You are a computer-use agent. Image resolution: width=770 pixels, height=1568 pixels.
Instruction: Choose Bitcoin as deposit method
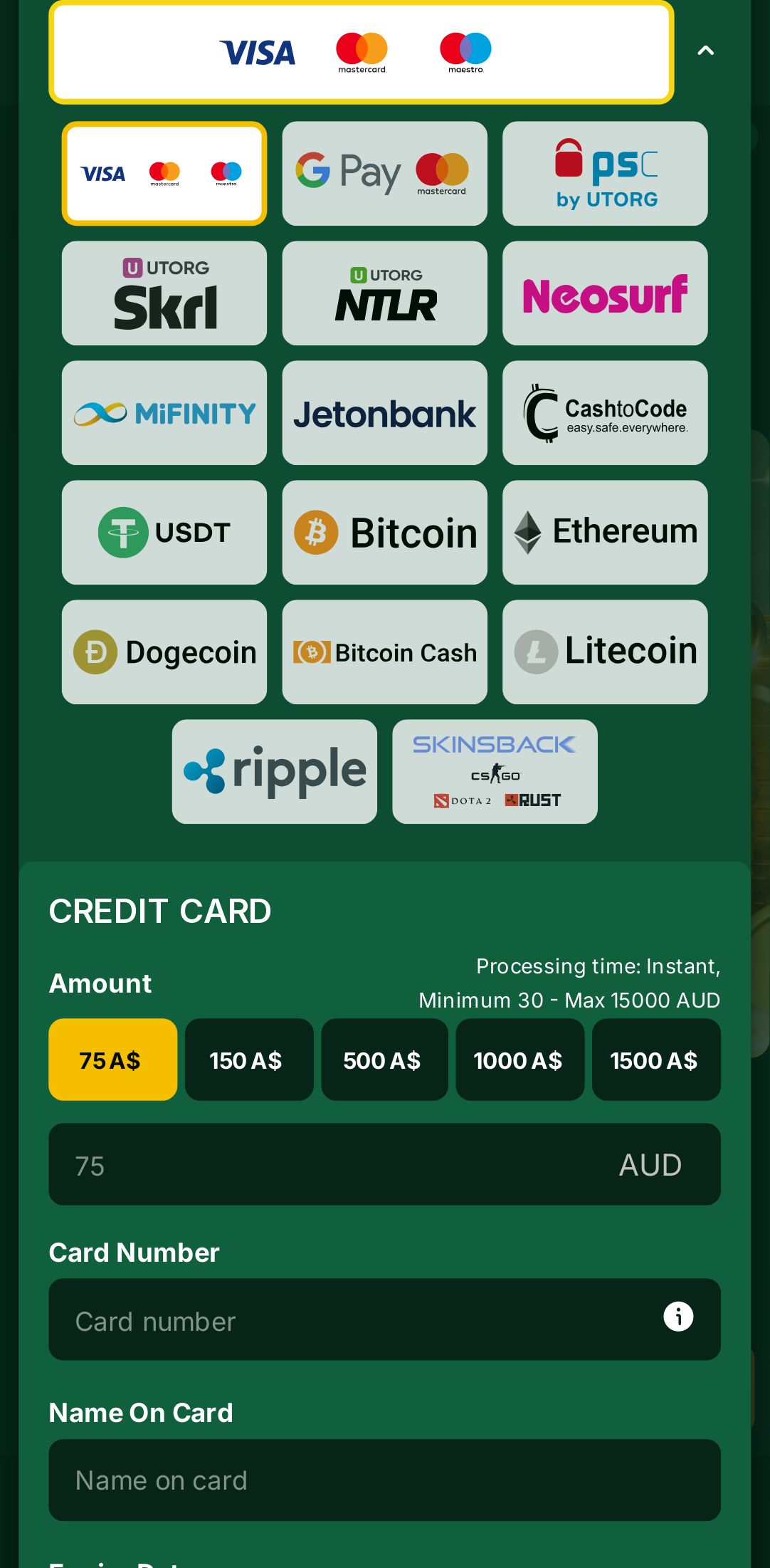pyautogui.click(x=384, y=532)
